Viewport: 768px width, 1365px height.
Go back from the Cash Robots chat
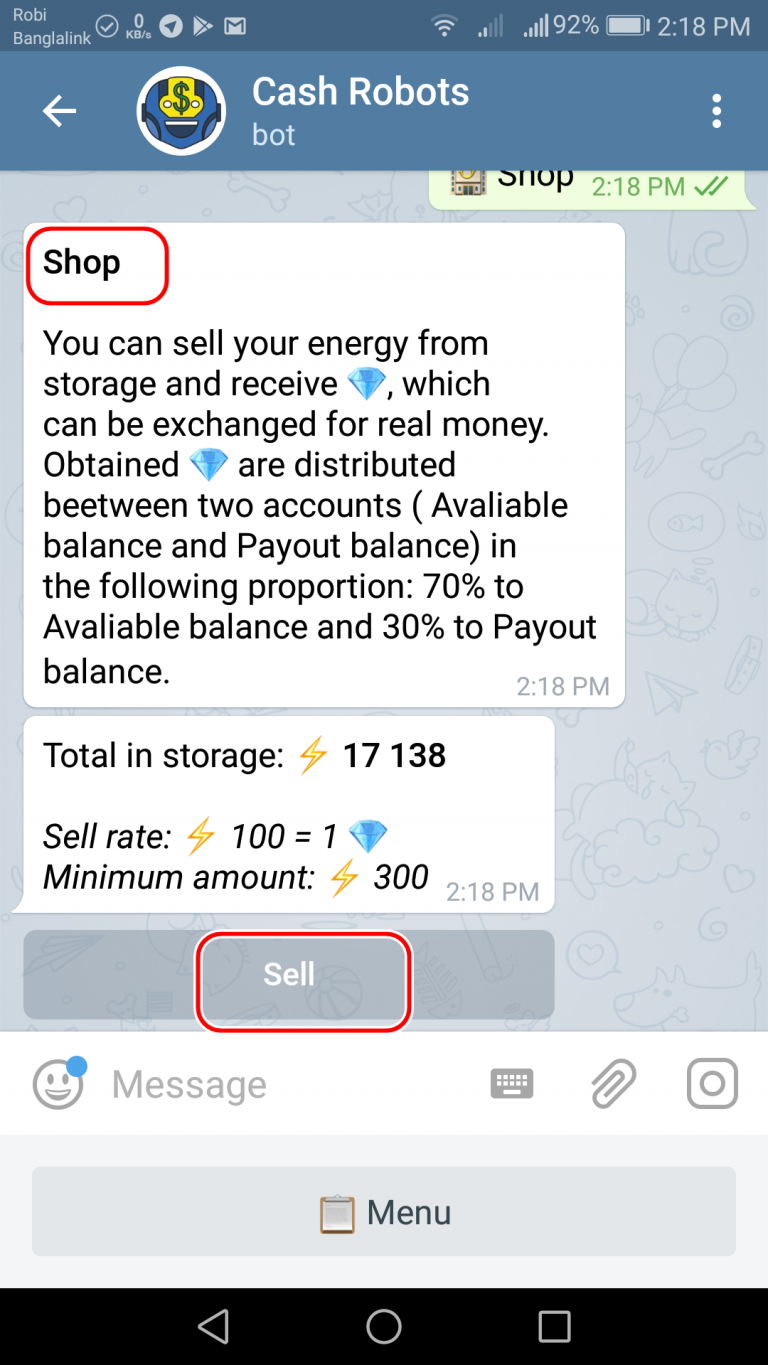pos(59,111)
